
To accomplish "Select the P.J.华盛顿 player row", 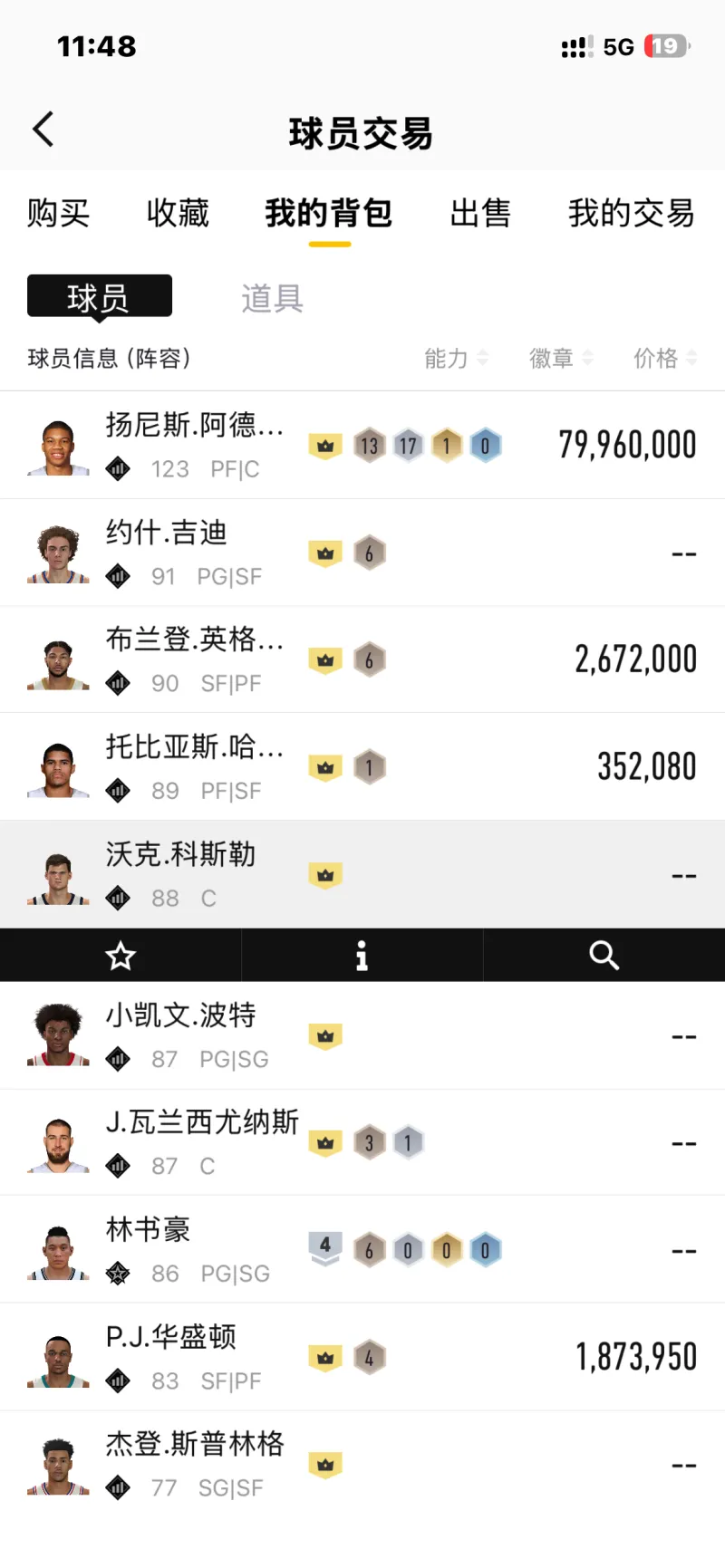I will click(362, 1357).
